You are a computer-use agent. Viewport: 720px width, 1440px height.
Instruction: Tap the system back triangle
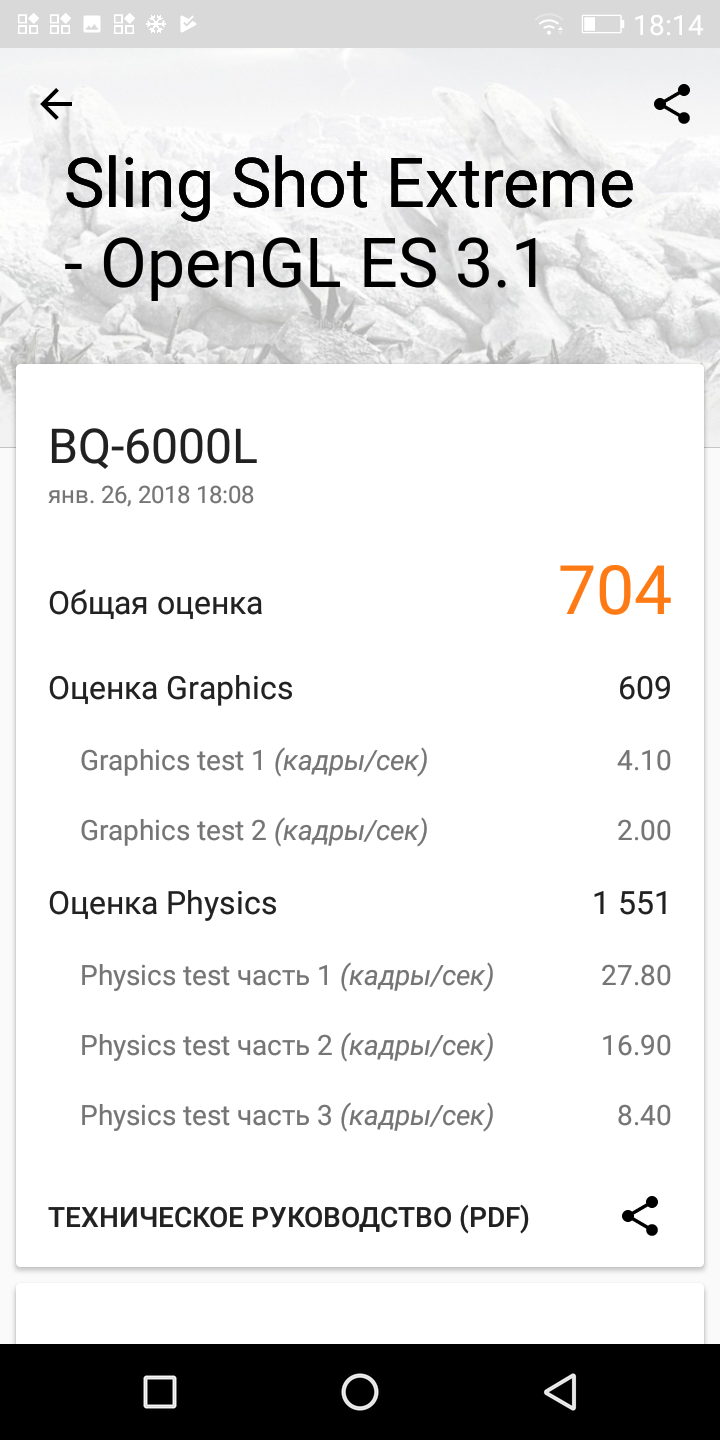[x=561, y=1391]
